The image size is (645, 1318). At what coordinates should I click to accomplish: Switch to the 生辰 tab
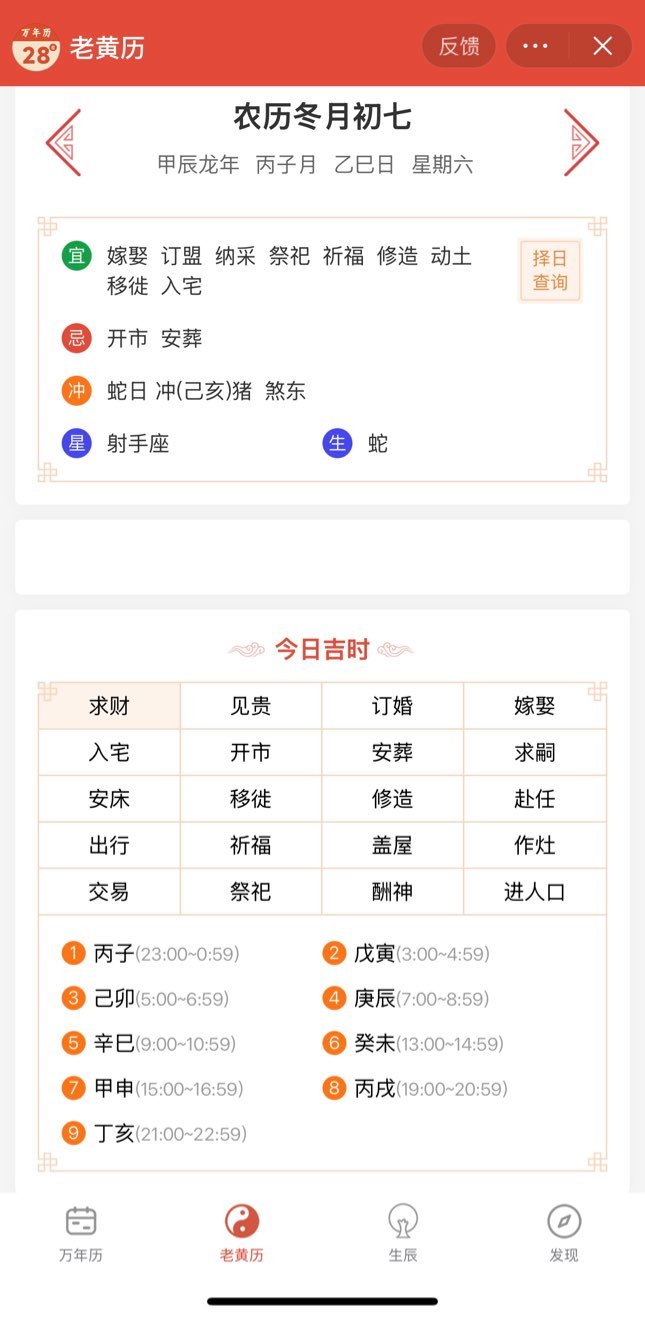[x=403, y=1234]
